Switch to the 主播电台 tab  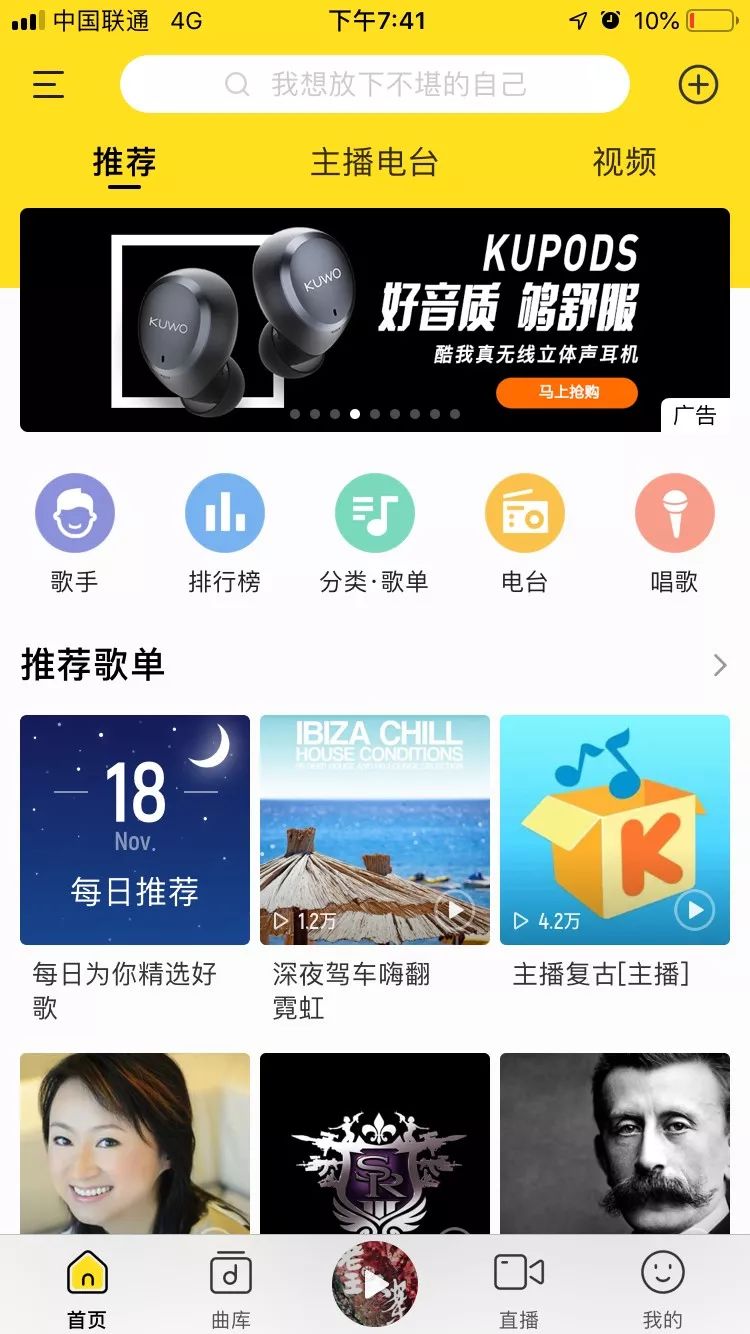click(x=374, y=162)
